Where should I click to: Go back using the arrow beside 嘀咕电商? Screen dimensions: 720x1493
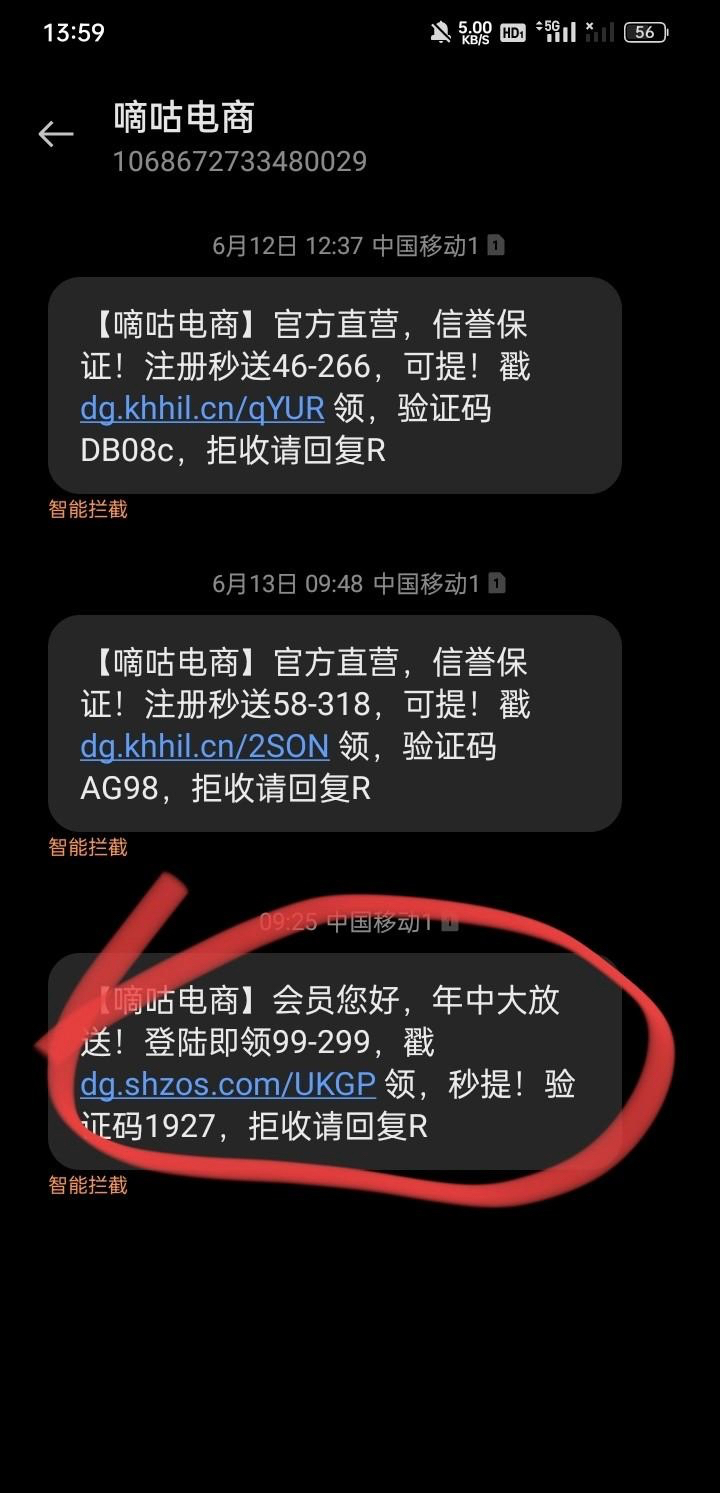56,134
